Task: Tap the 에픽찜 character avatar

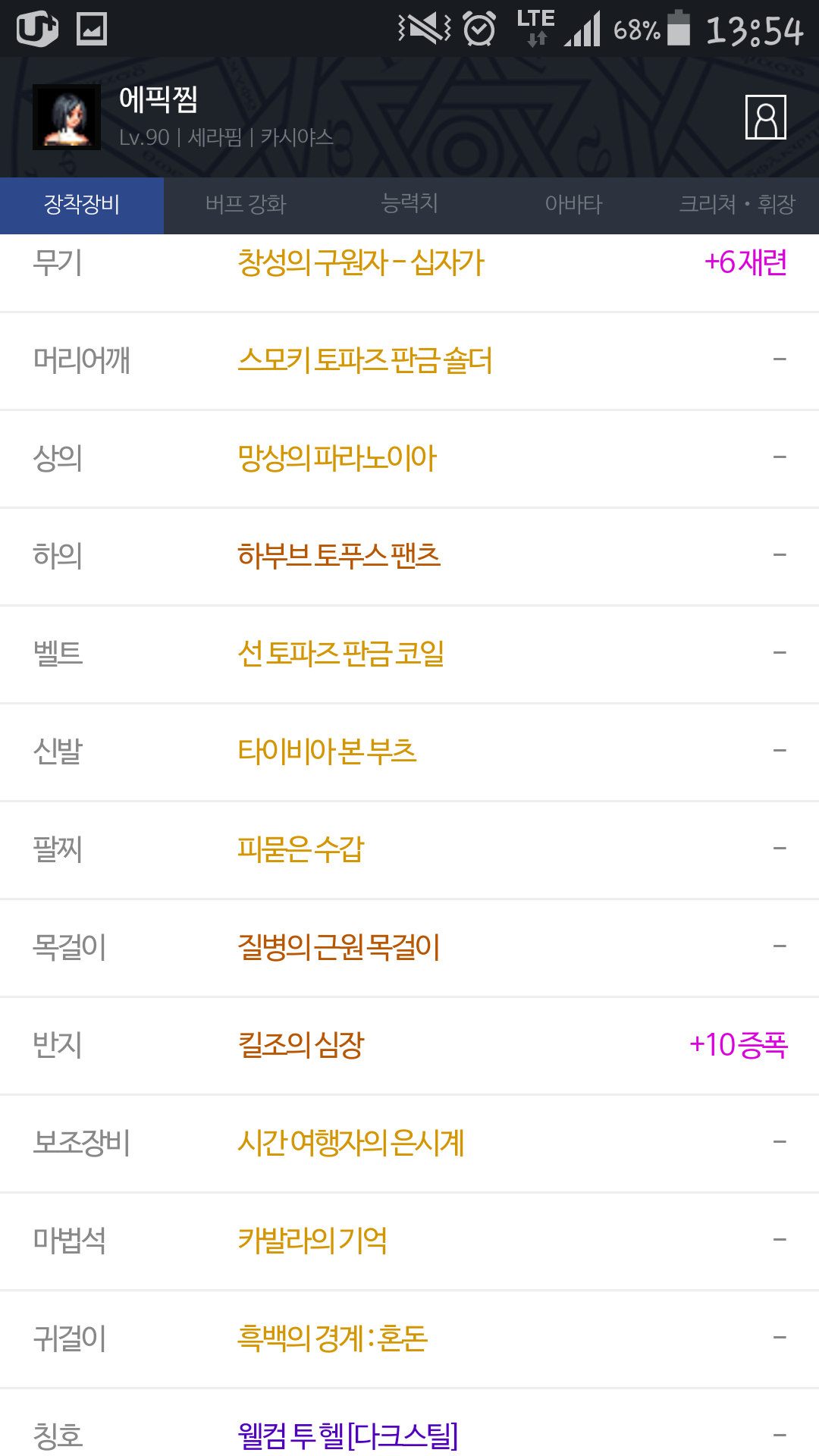Action: pos(67,117)
